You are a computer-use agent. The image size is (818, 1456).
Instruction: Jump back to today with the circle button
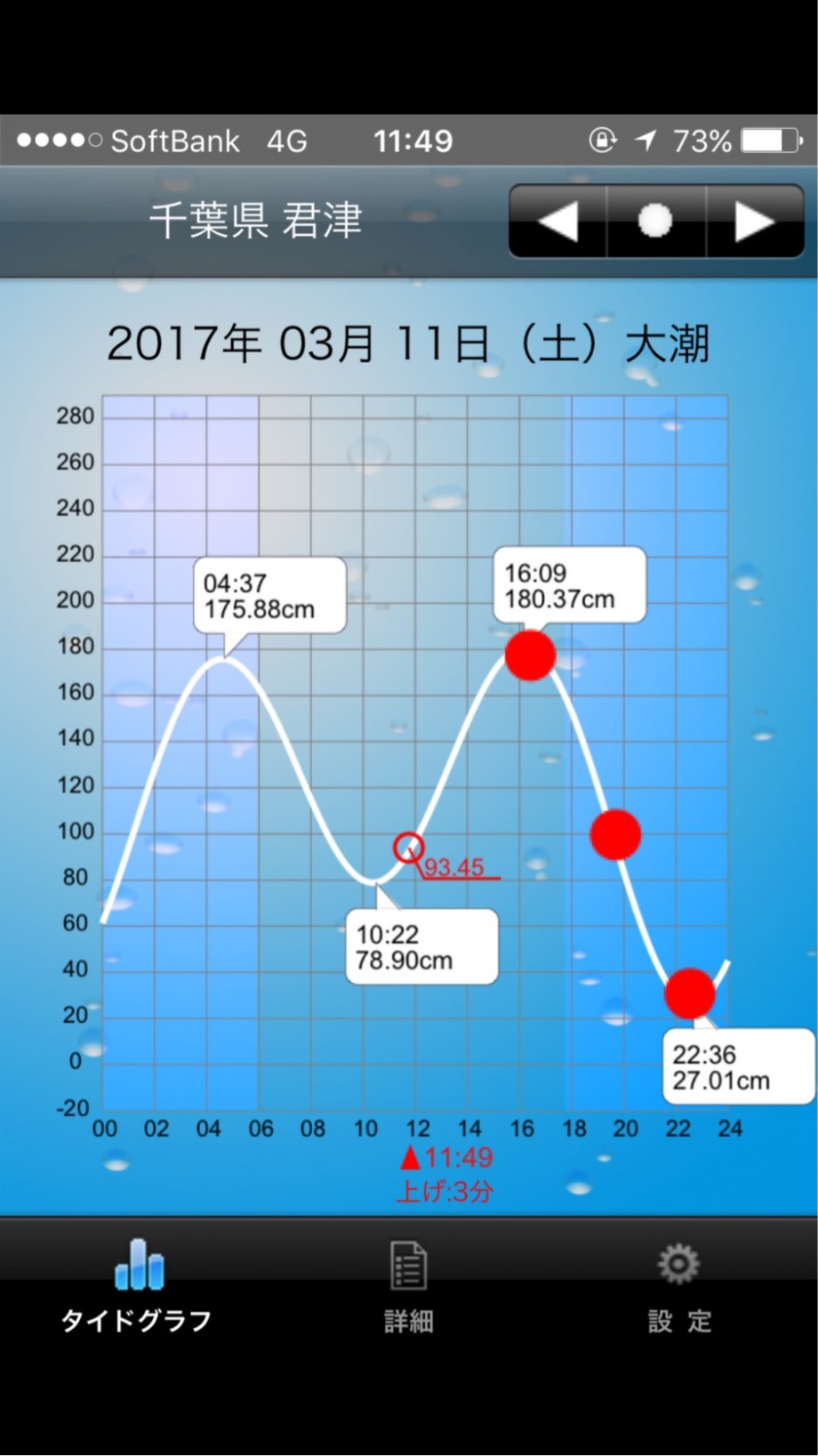point(656,221)
